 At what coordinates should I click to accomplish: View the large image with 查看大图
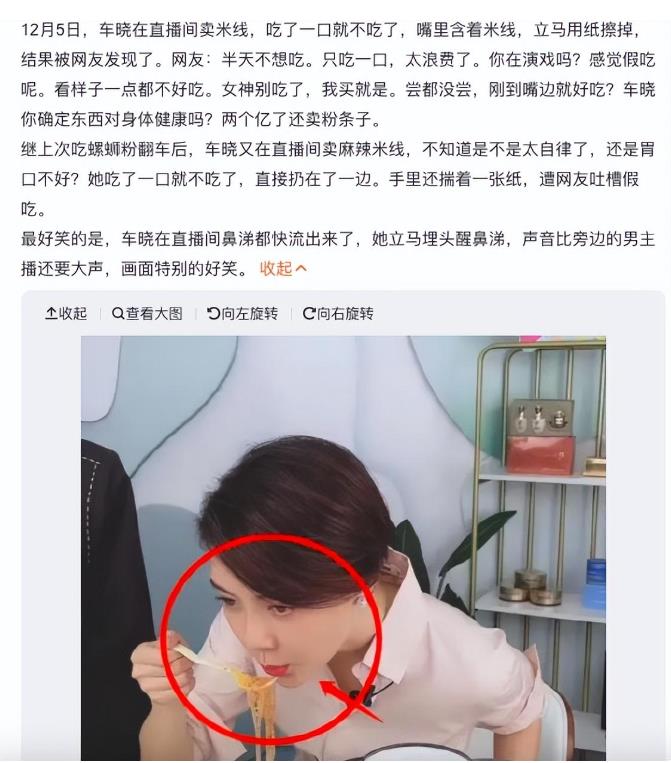point(147,313)
